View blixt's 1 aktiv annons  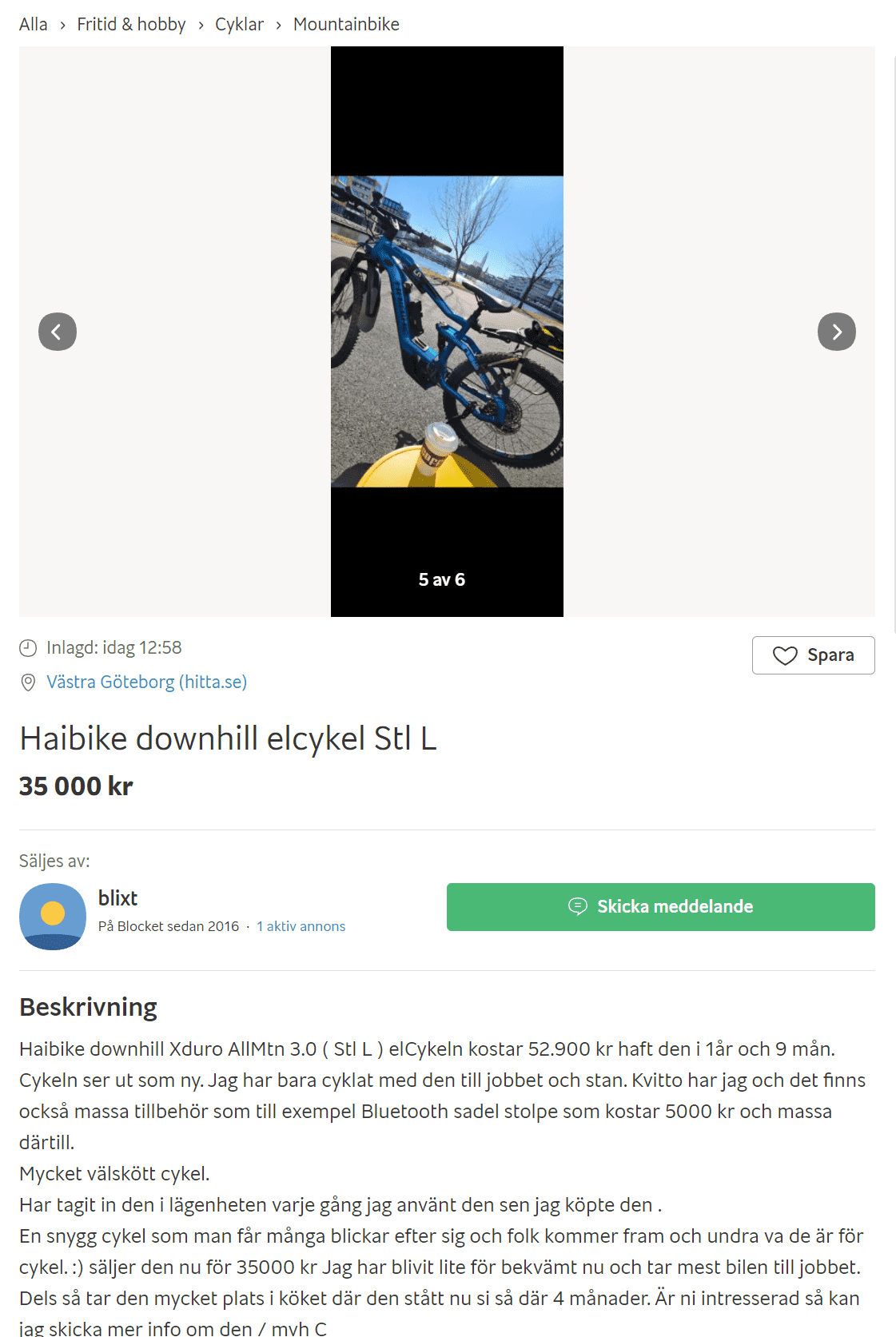pyautogui.click(x=301, y=926)
